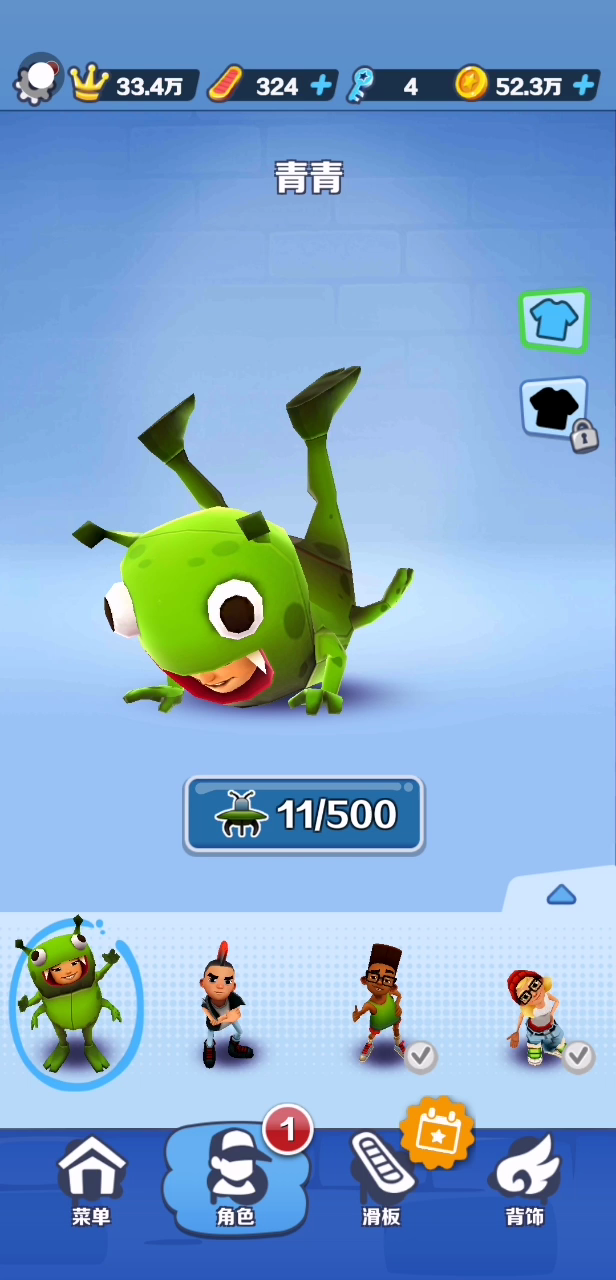Viewport: 616px width, 1280px height.
Task: Open settings via the gear avatar icon
Action: [38, 80]
